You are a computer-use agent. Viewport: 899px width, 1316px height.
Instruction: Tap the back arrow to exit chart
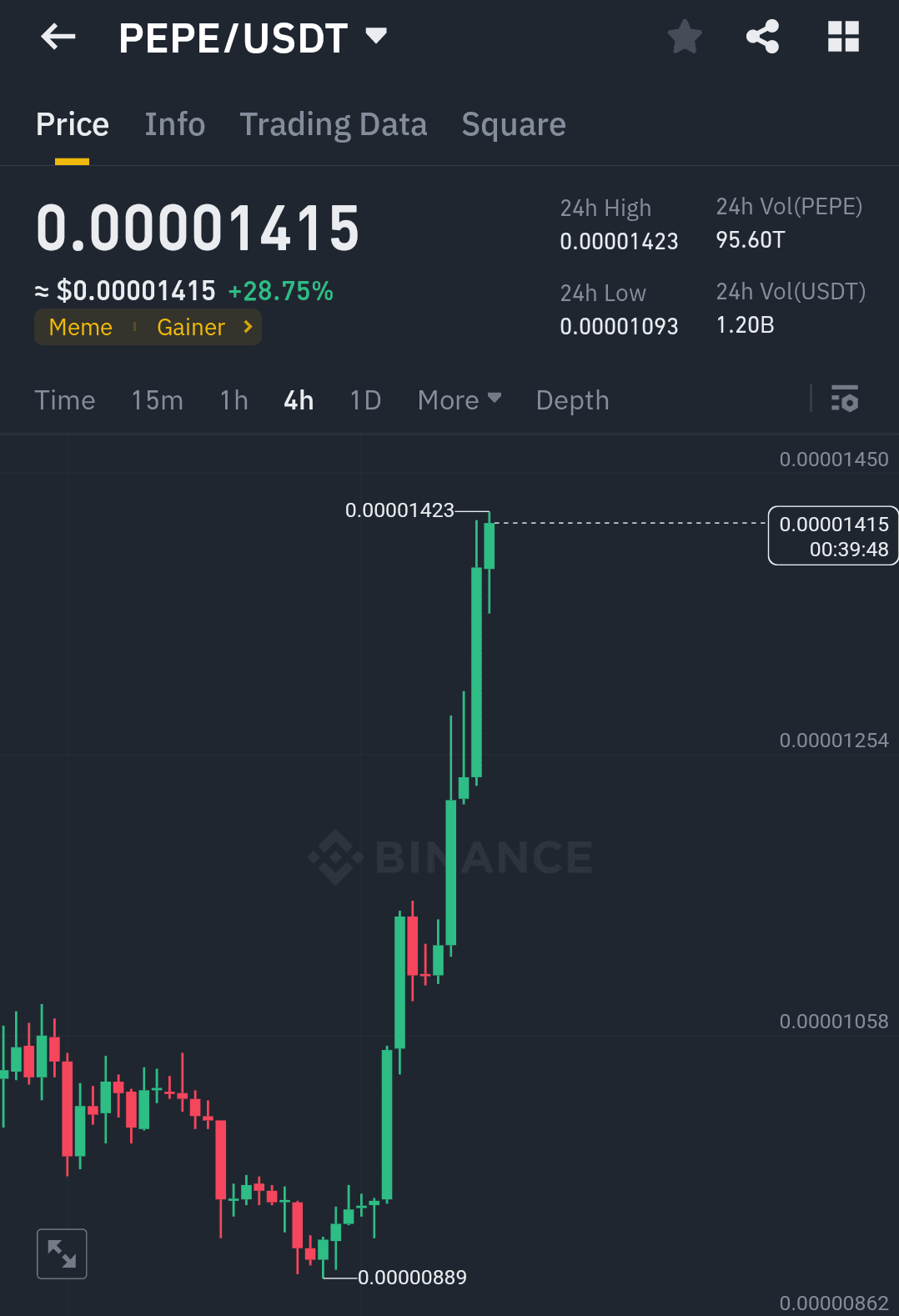(58, 36)
